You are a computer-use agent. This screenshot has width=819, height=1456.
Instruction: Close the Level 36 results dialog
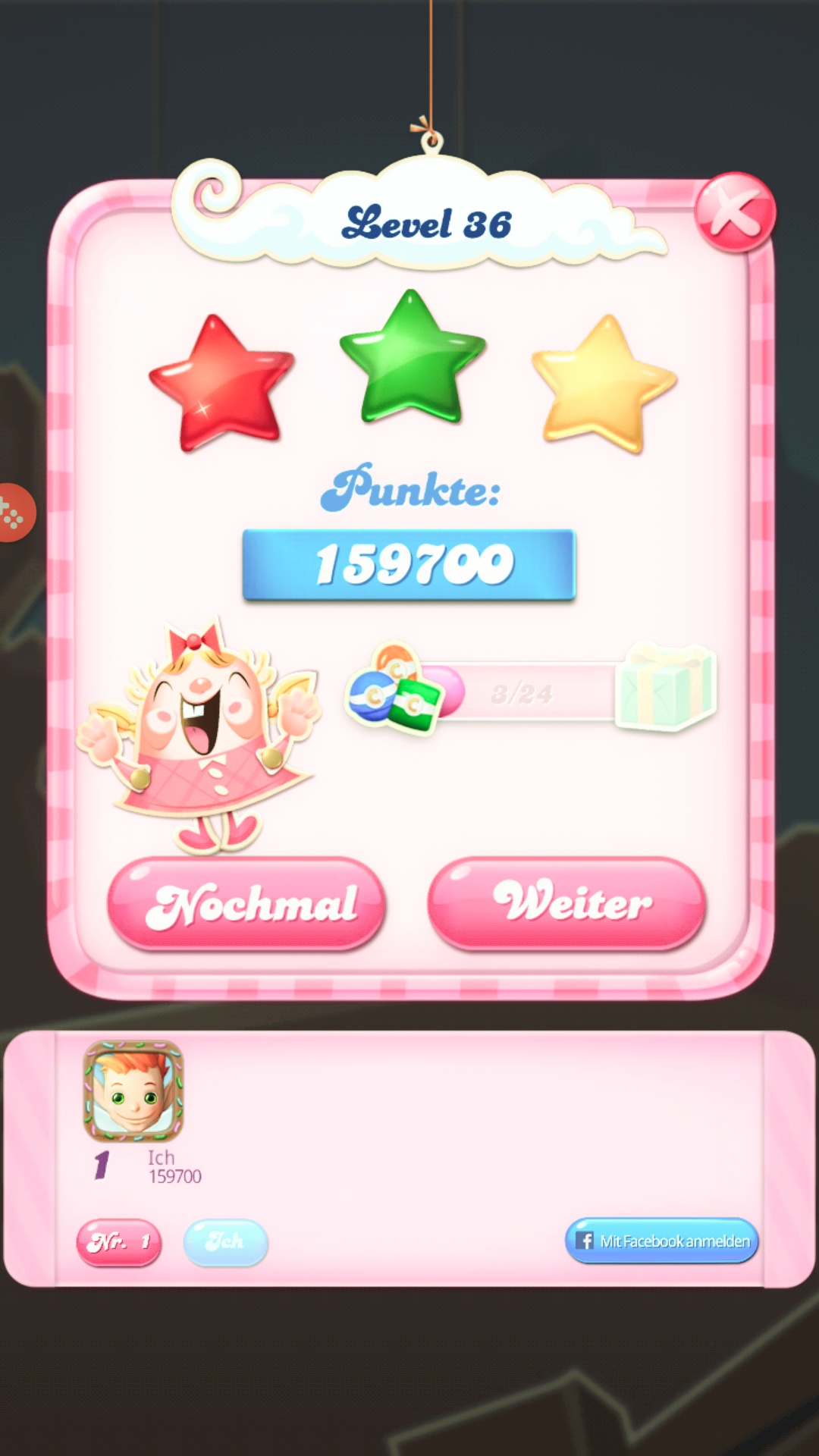point(734,212)
